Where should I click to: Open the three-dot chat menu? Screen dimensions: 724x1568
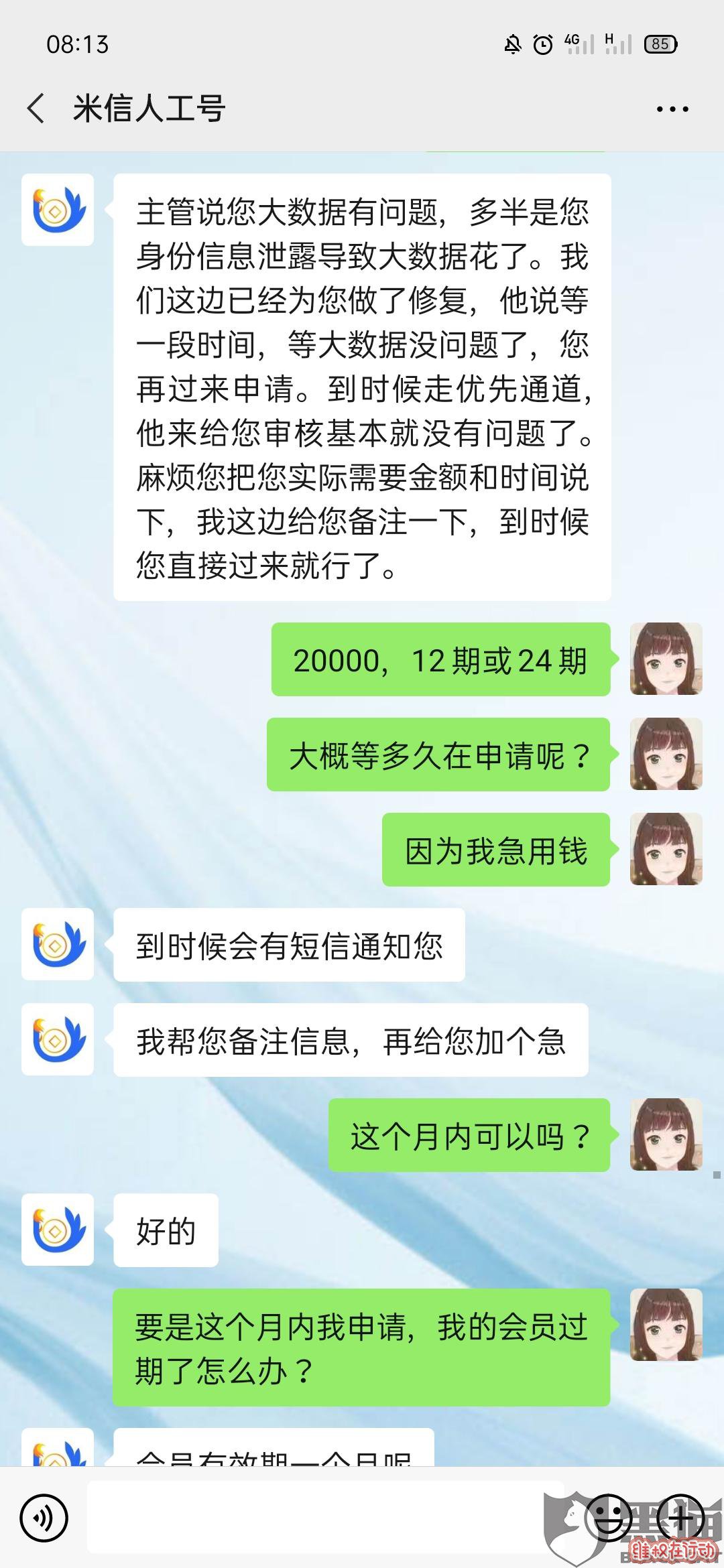pos(672,109)
